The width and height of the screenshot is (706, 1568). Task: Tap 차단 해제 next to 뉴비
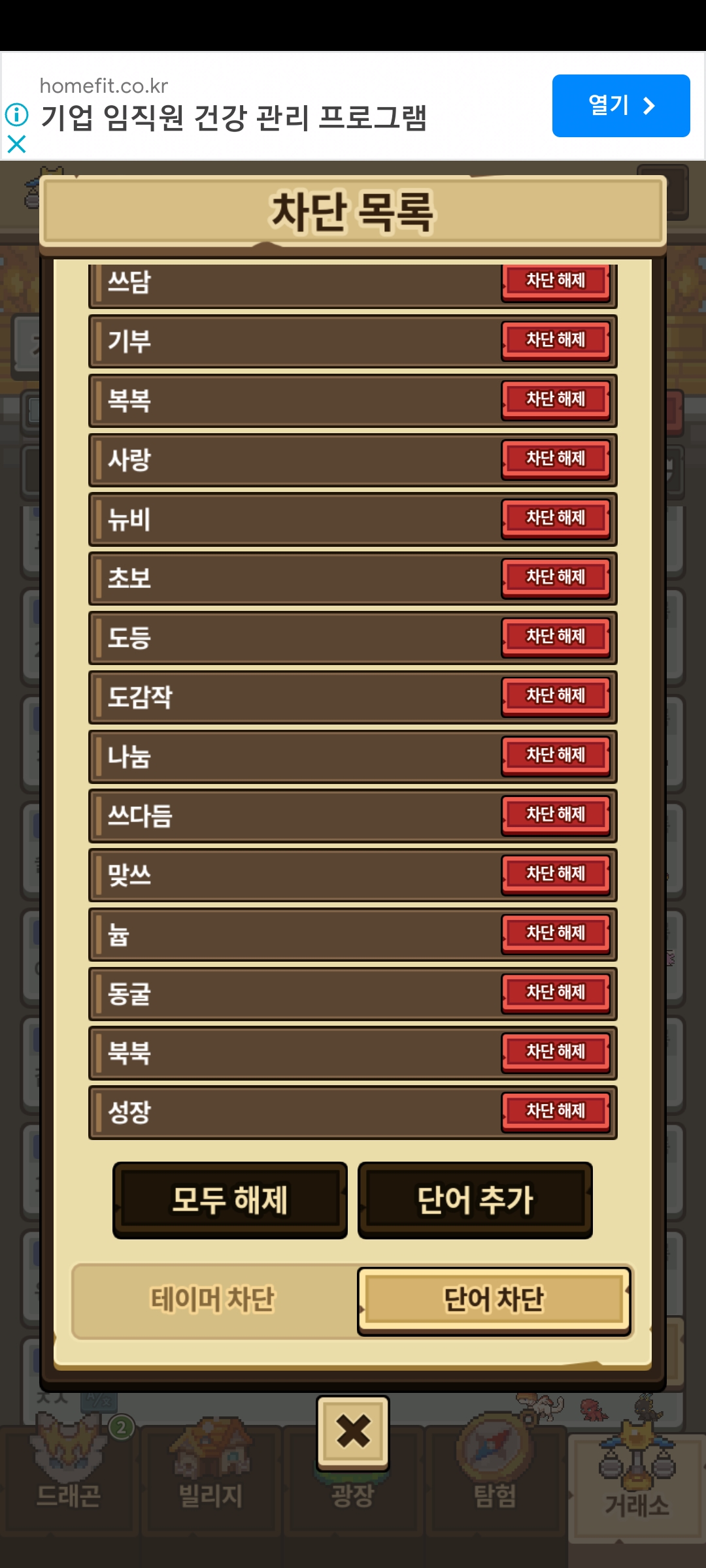point(556,518)
